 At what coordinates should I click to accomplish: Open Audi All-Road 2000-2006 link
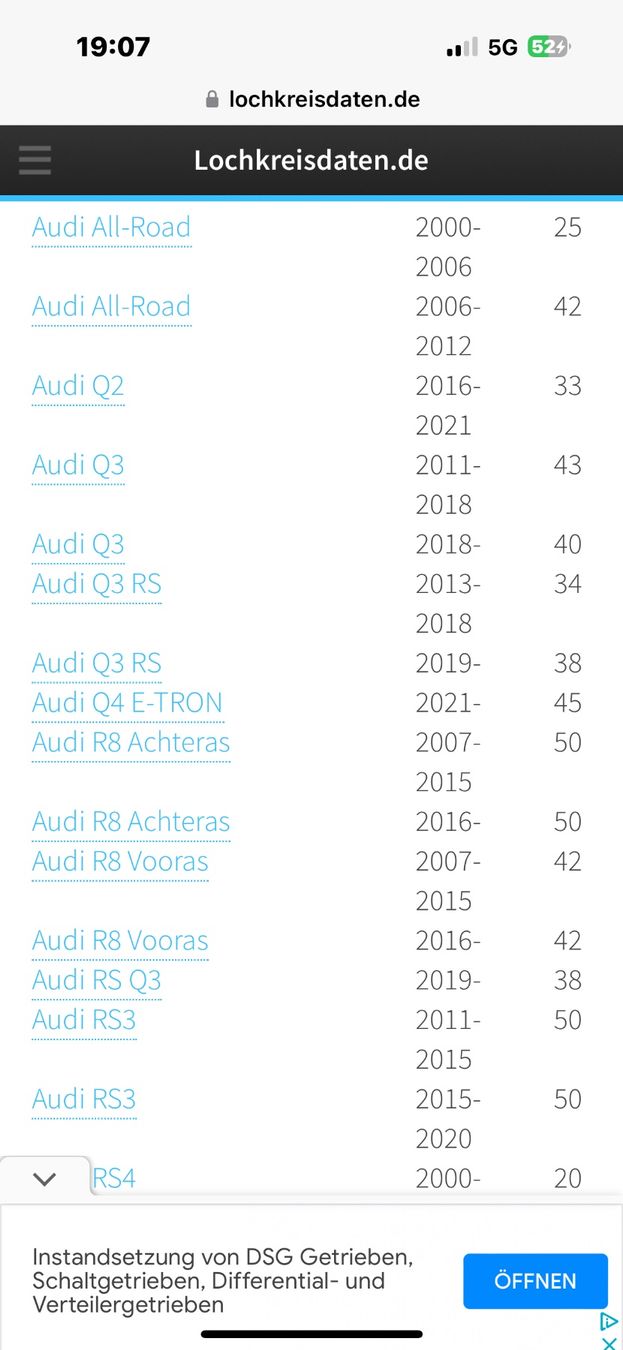click(111, 228)
